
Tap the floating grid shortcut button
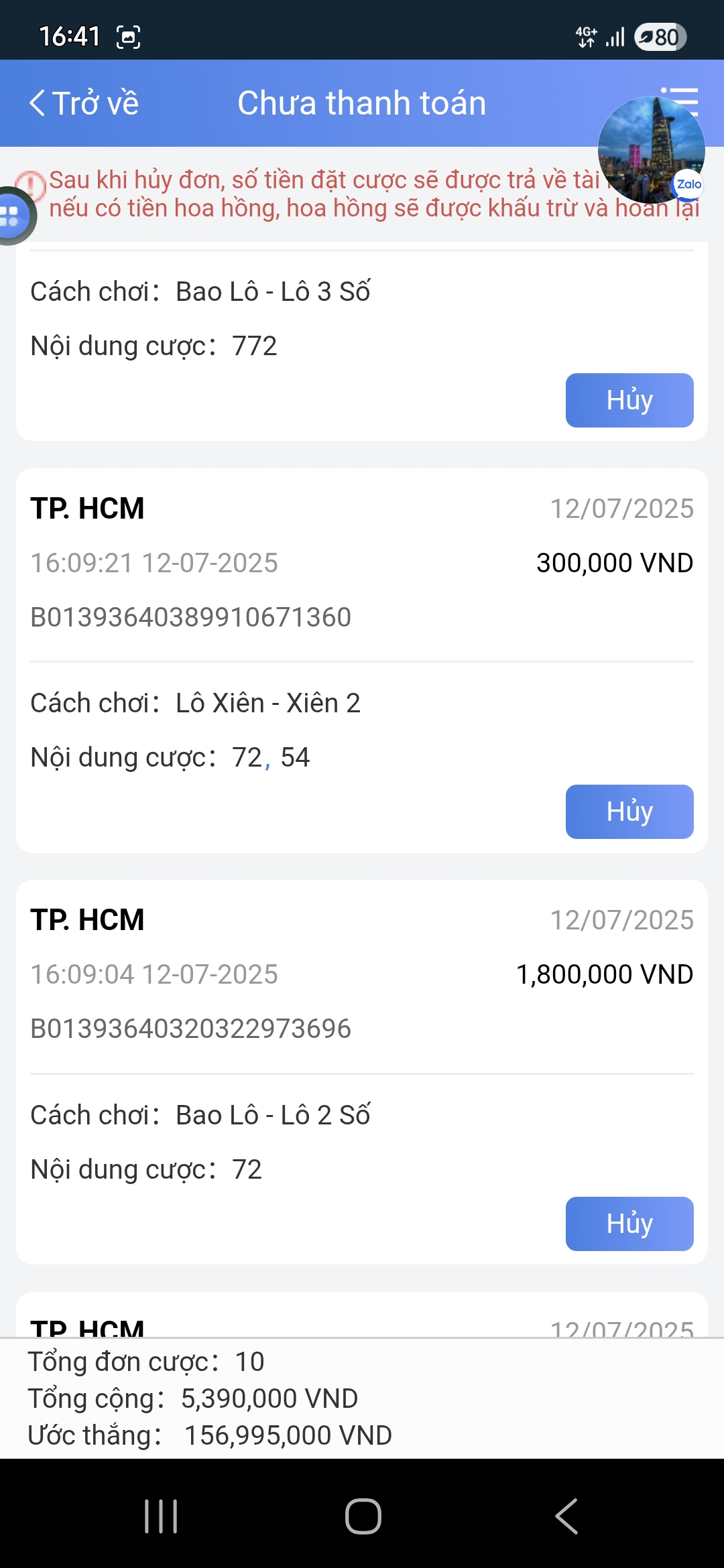click(x=12, y=216)
